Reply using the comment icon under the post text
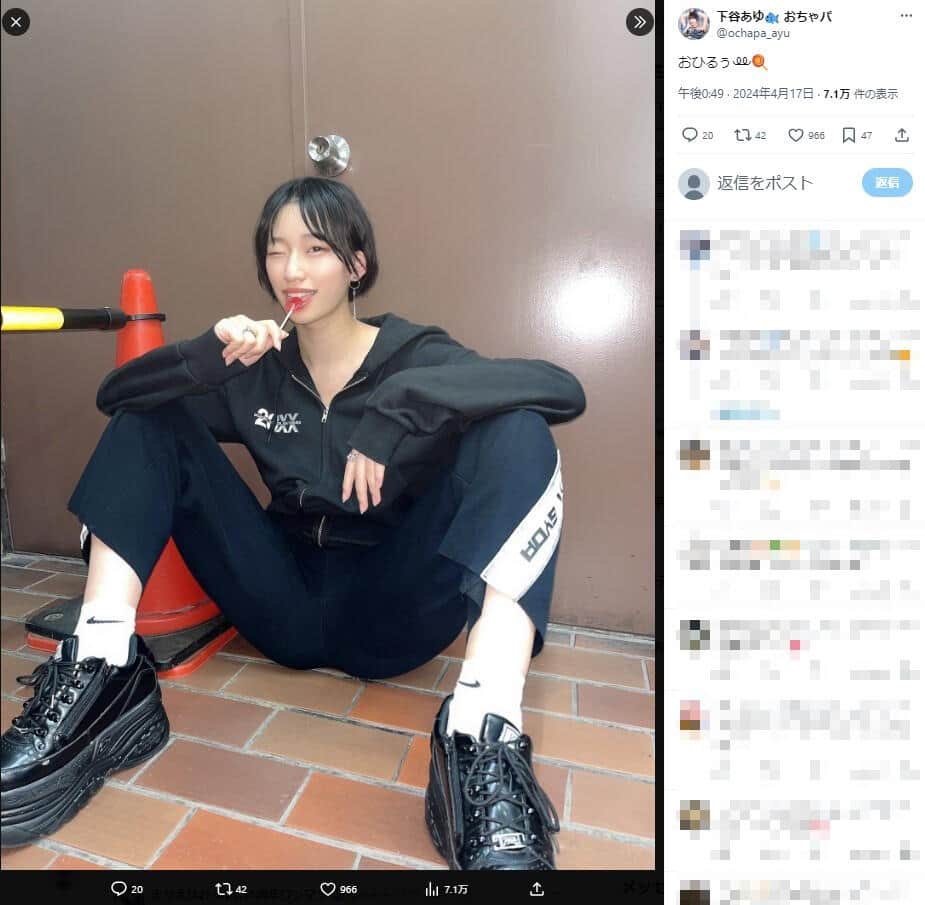This screenshot has height=905, width=925. [x=689, y=135]
